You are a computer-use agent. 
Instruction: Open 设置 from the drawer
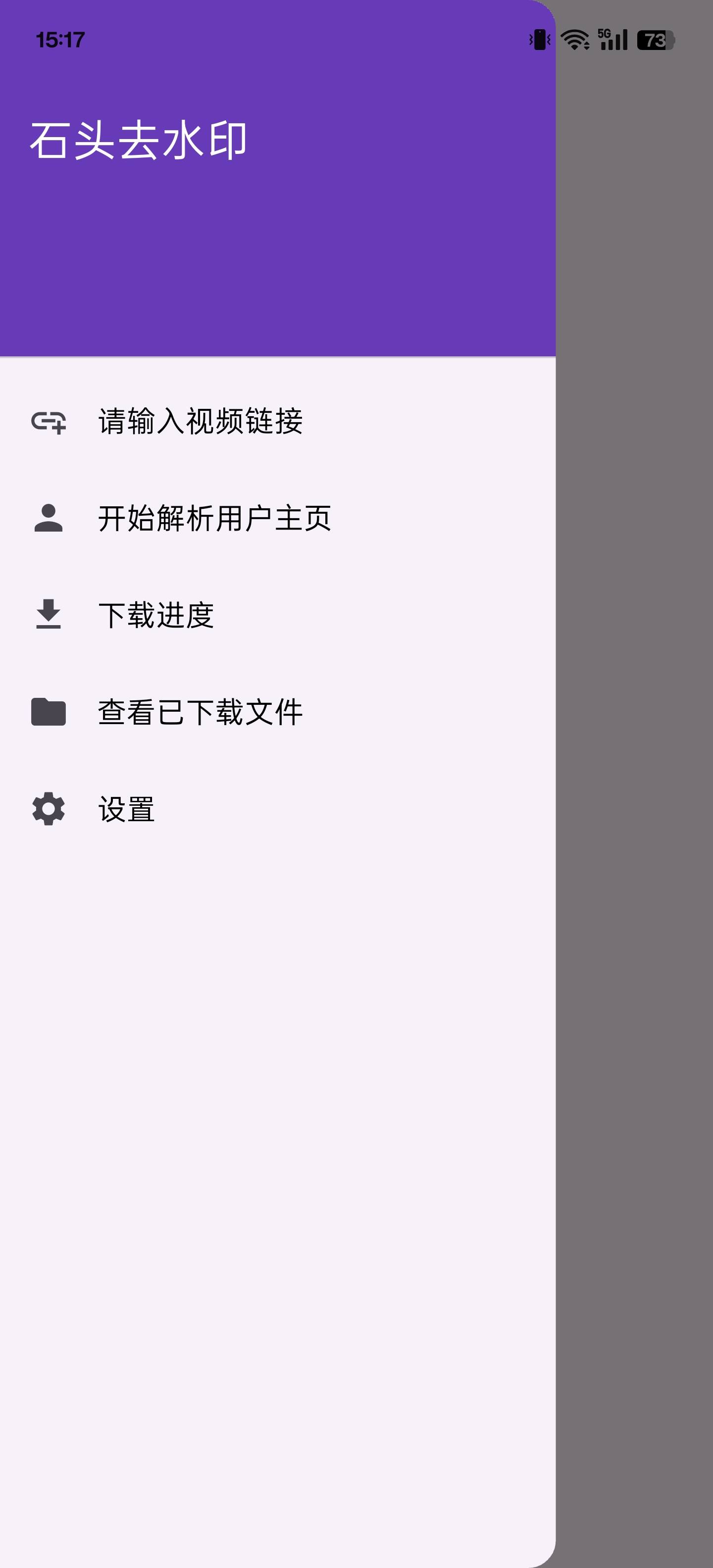tap(278, 809)
